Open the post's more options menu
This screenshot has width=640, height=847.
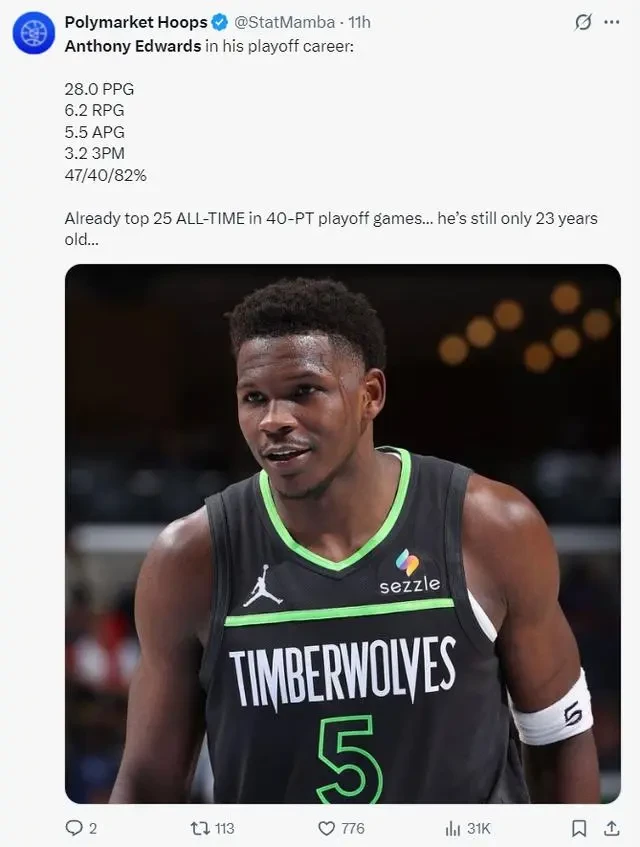coord(612,21)
